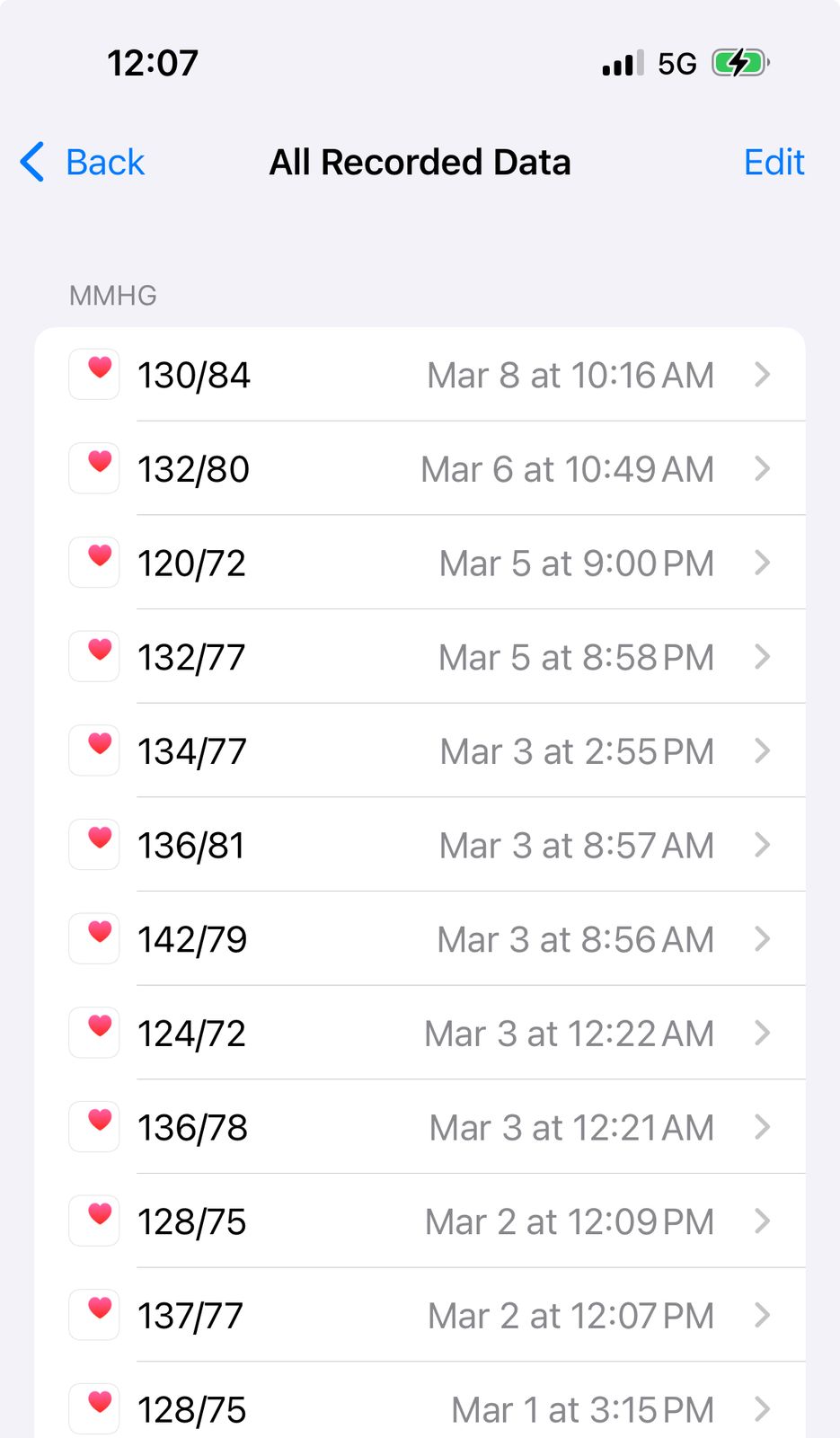Screen dimensions: 840x1438
Task: Open the 142/79 reading at 8:56 AM
Action: click(420, 939)
